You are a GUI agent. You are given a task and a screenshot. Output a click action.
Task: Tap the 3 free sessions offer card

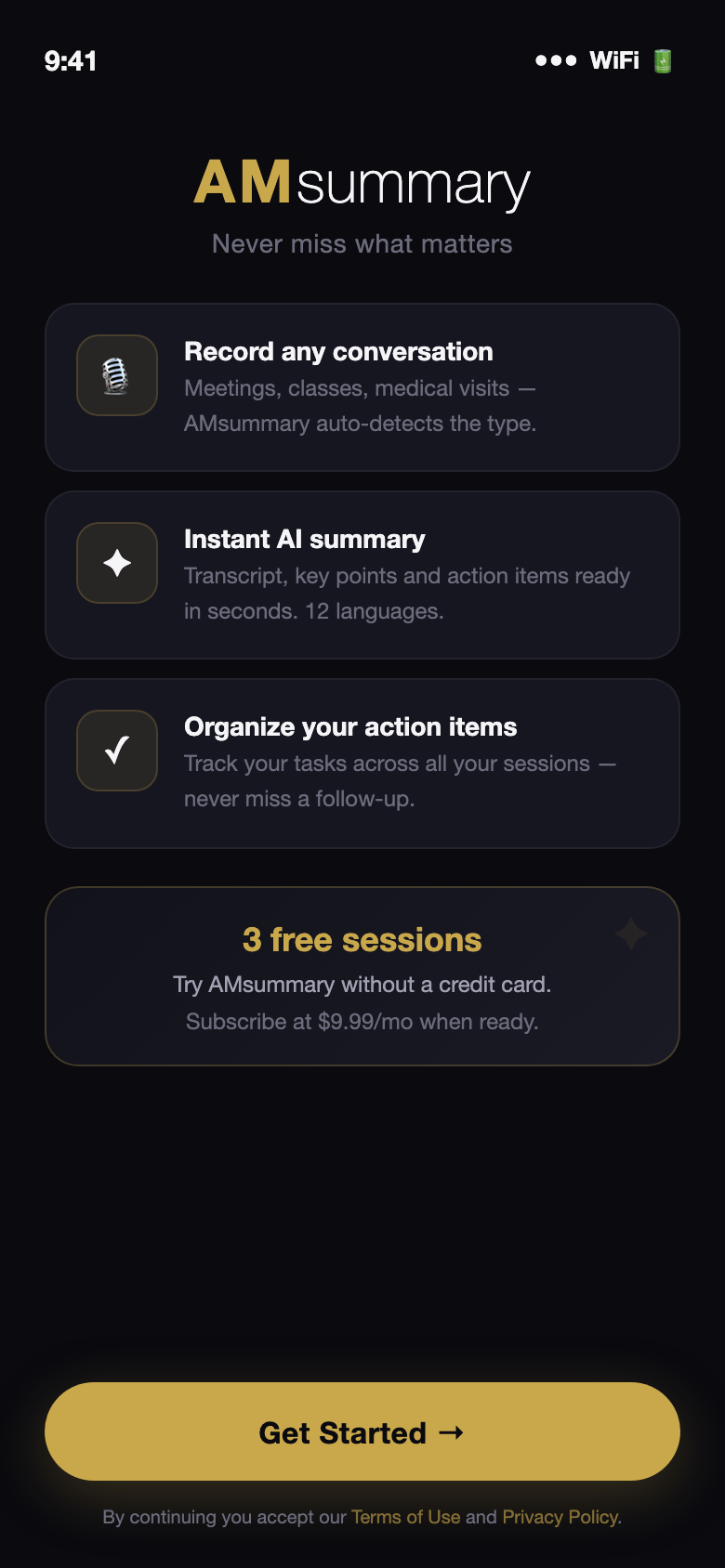(362, 975)
